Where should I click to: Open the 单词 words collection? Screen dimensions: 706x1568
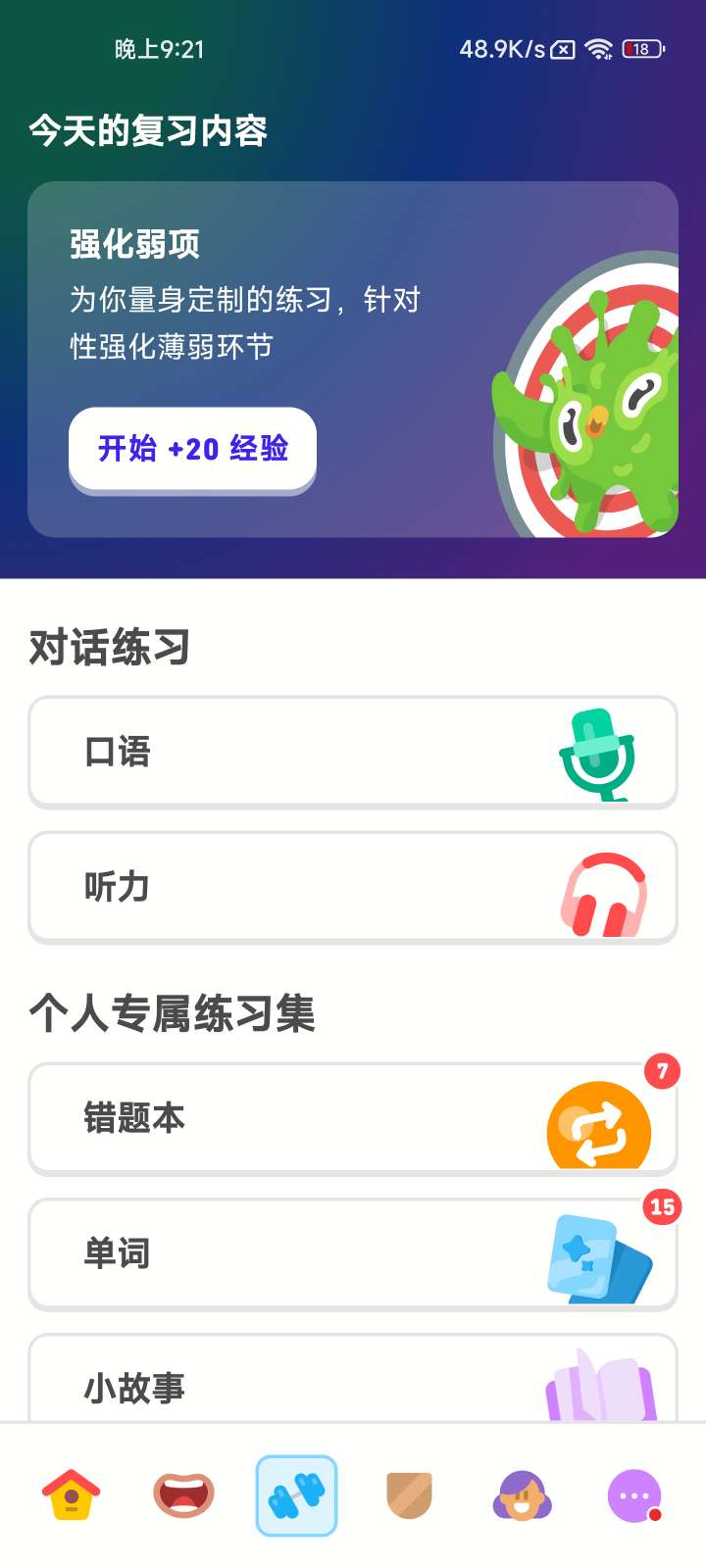tap(353, 1253)
